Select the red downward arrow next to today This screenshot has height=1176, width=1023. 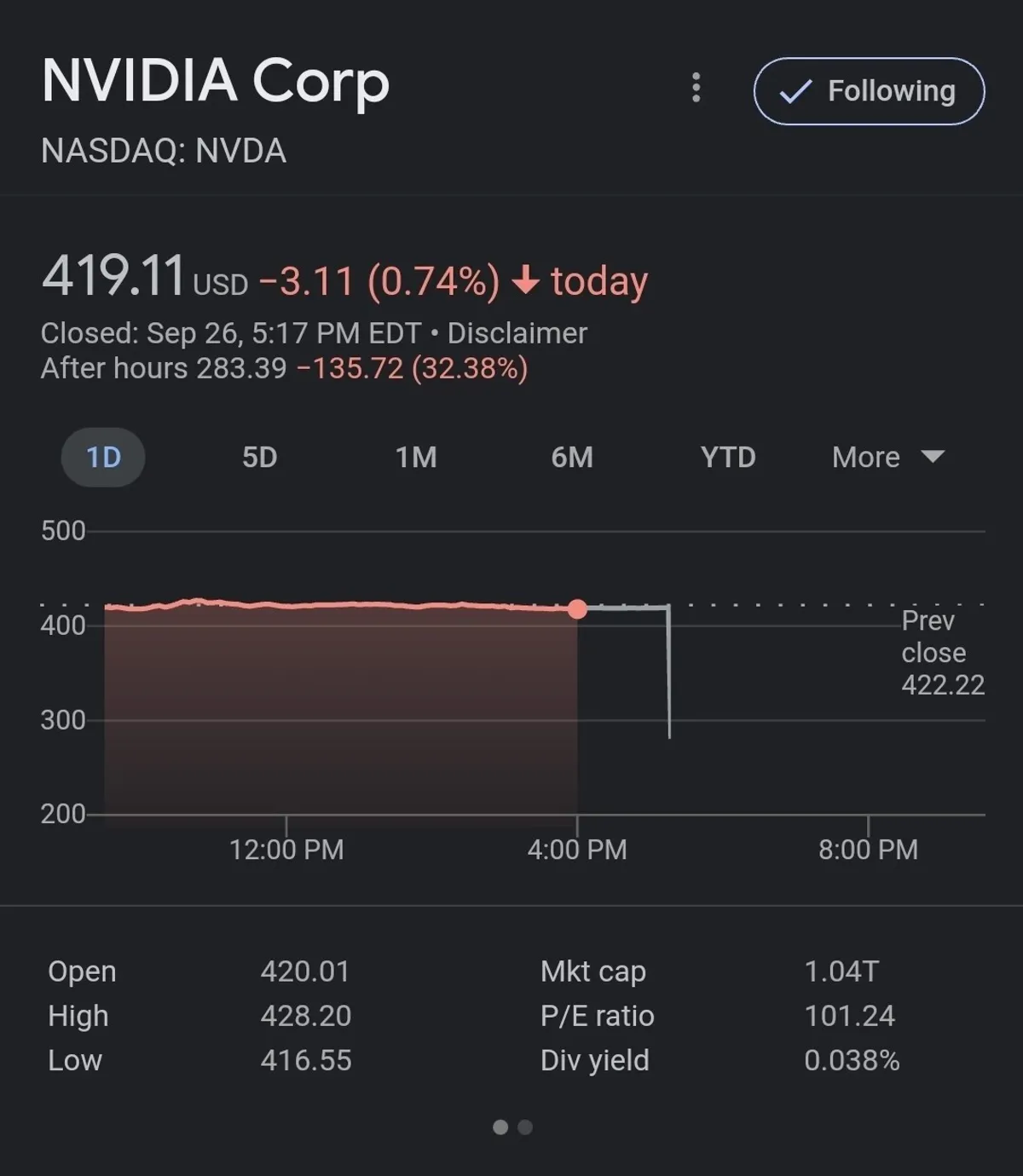526,281
